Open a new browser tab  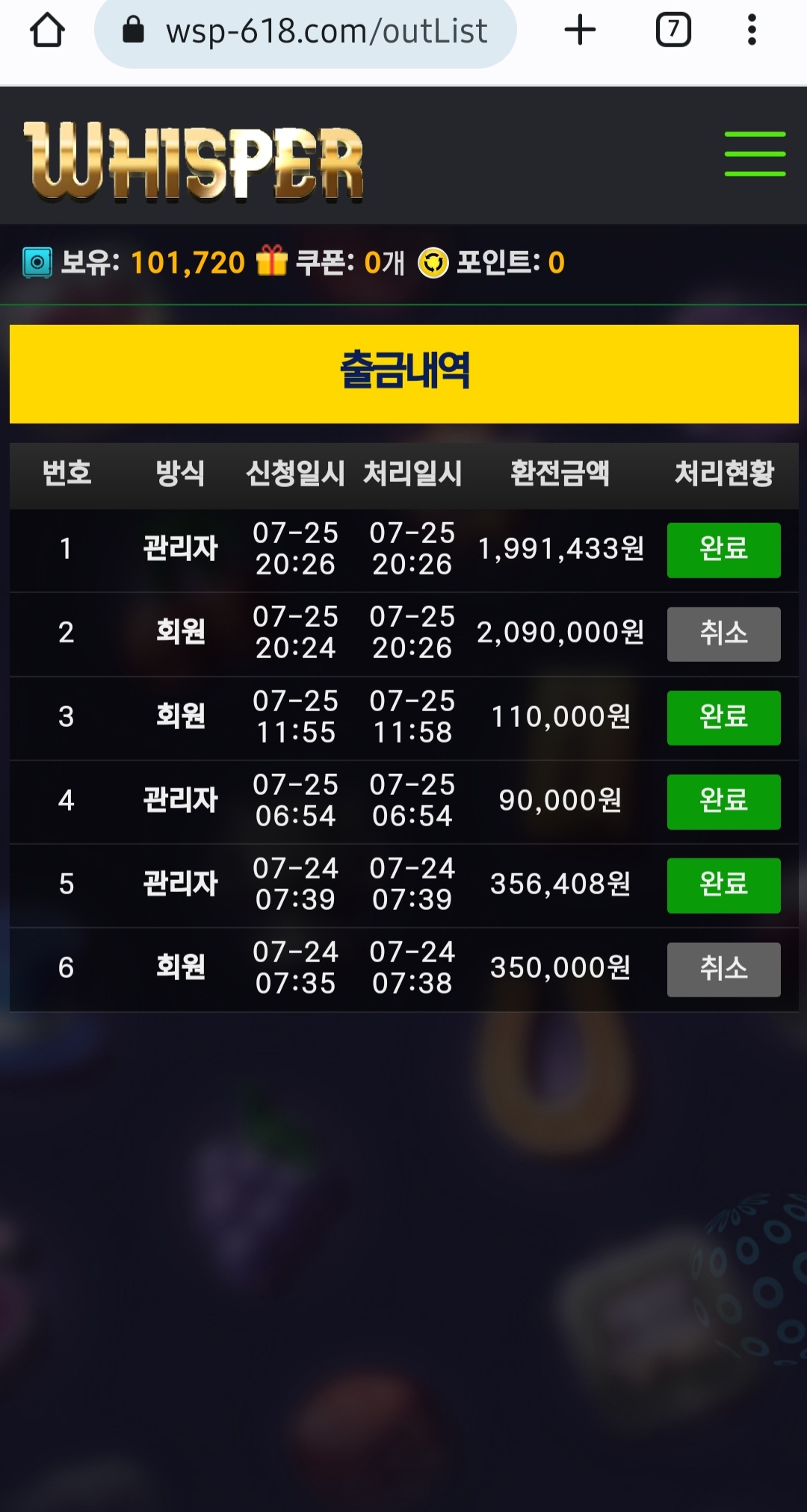pos(580,31)
